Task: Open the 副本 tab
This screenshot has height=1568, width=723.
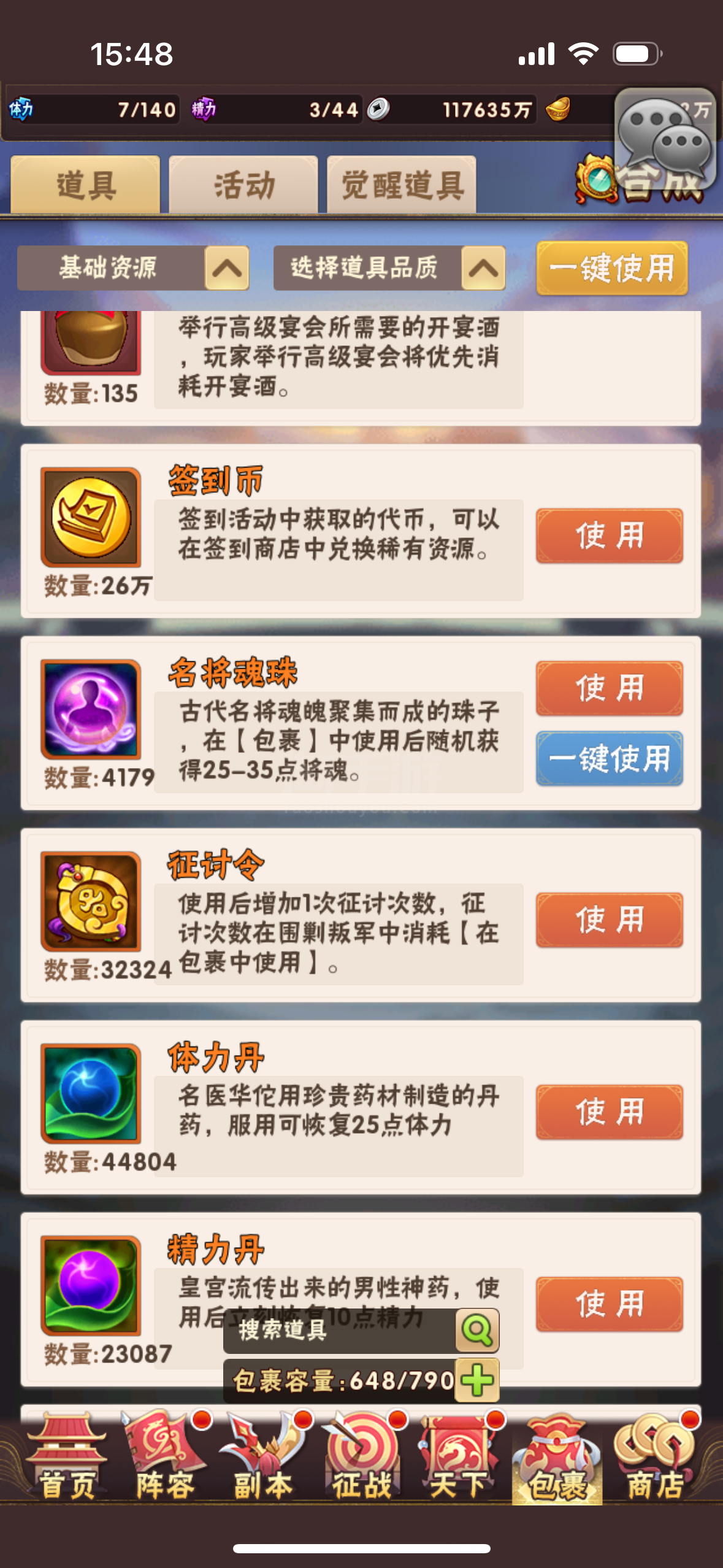Action: [x=263, y=1457]
